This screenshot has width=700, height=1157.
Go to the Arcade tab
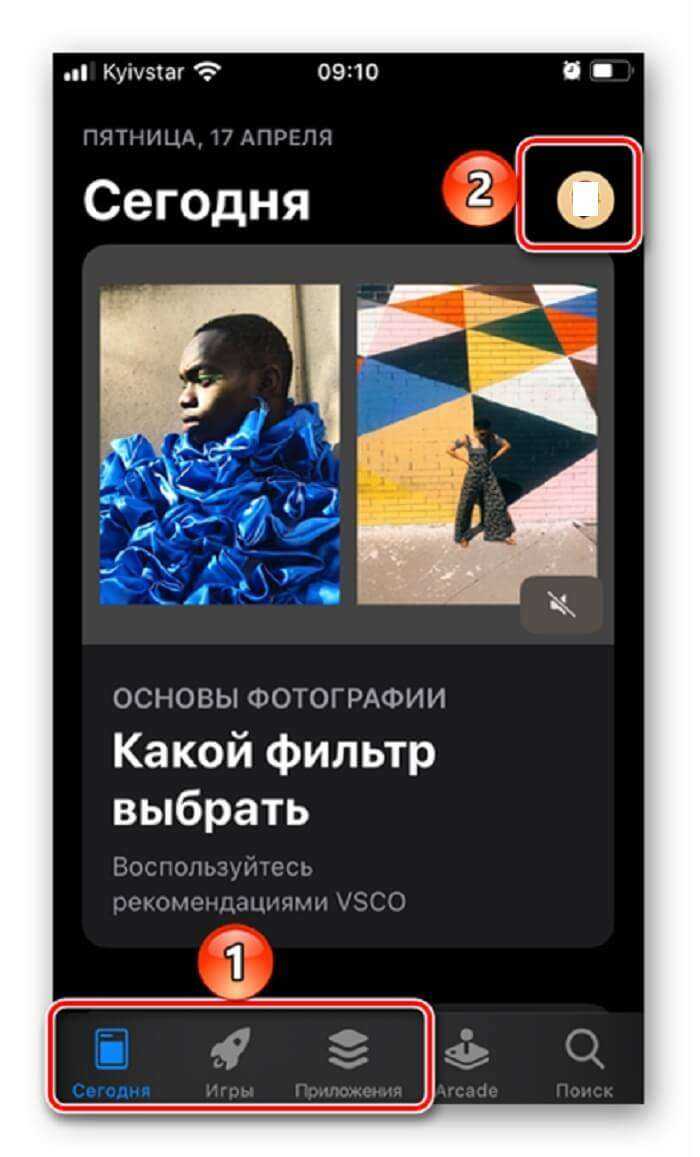click(x=466, y=1061)
